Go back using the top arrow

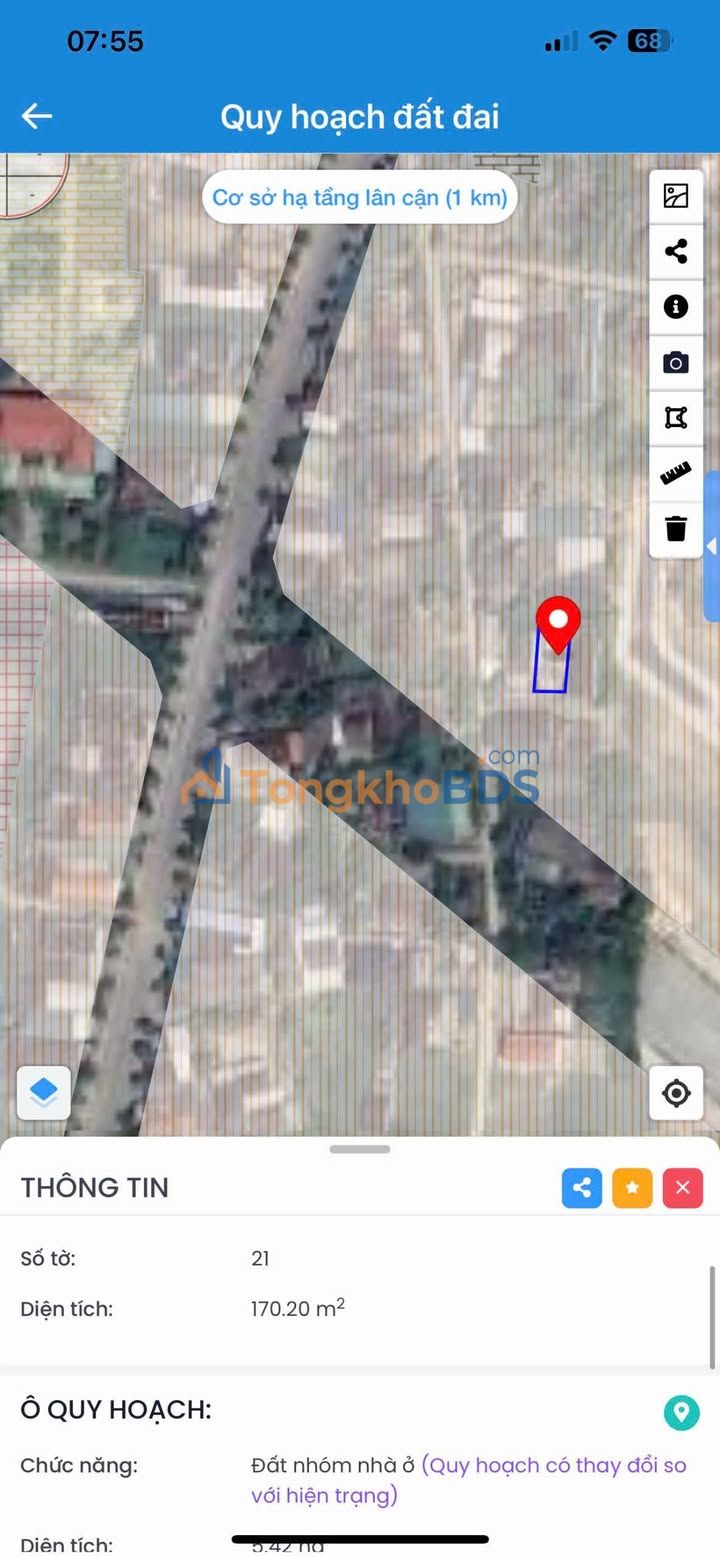tap(37, 116)
